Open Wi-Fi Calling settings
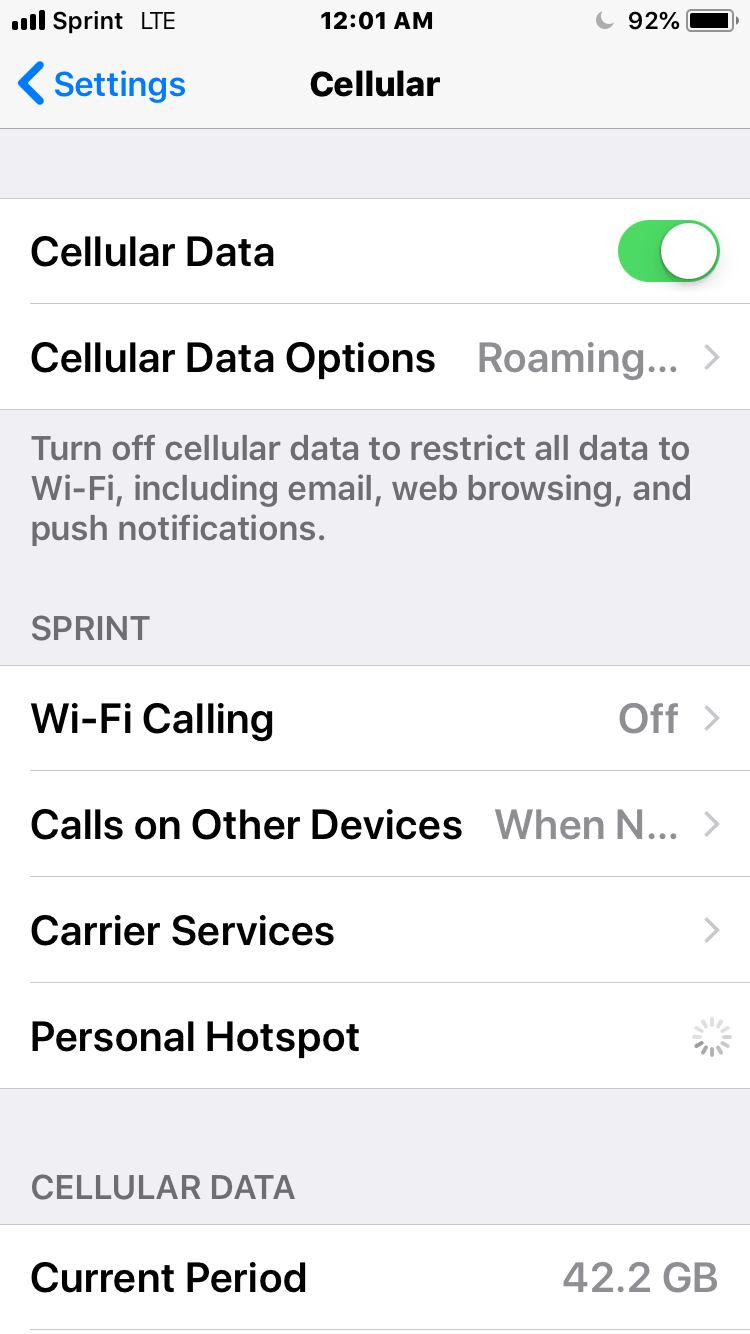This screenshot has height=1334, width=750. click(x=375, y=719)
